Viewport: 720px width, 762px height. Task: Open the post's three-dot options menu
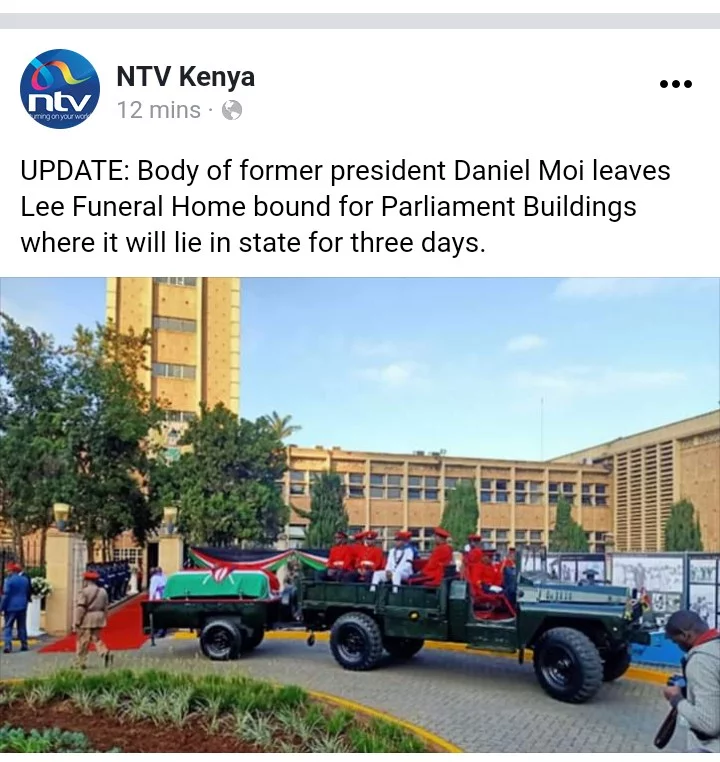tap(676, 84)
